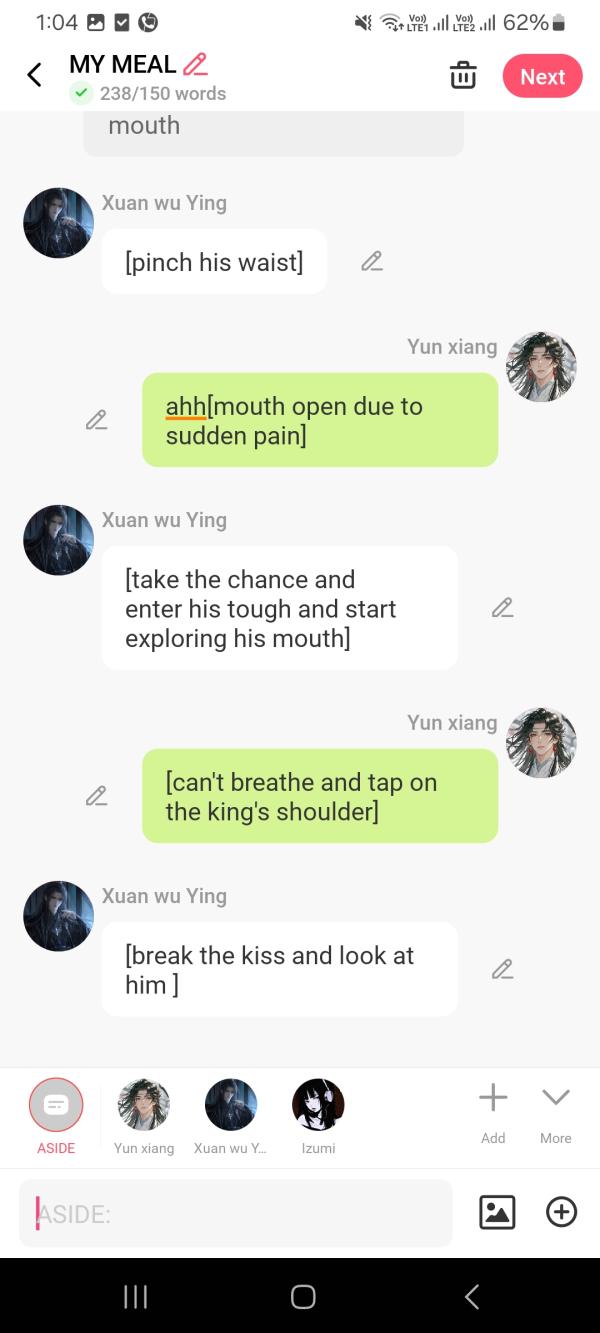Select Izumi in the character bar
Screen dimensions: 600x1333
[x=318, y=1105]
